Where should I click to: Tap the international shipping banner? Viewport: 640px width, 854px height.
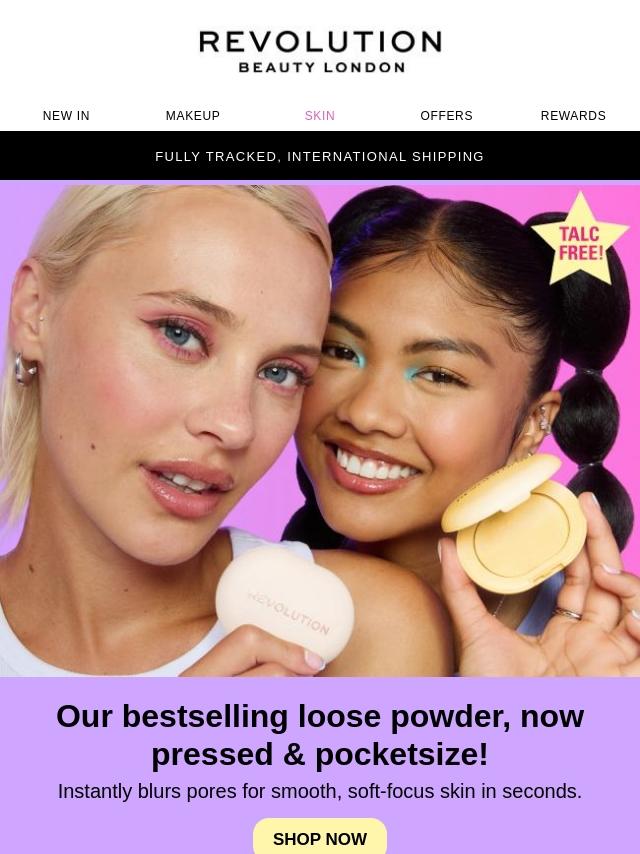click(x=320, y=156)
